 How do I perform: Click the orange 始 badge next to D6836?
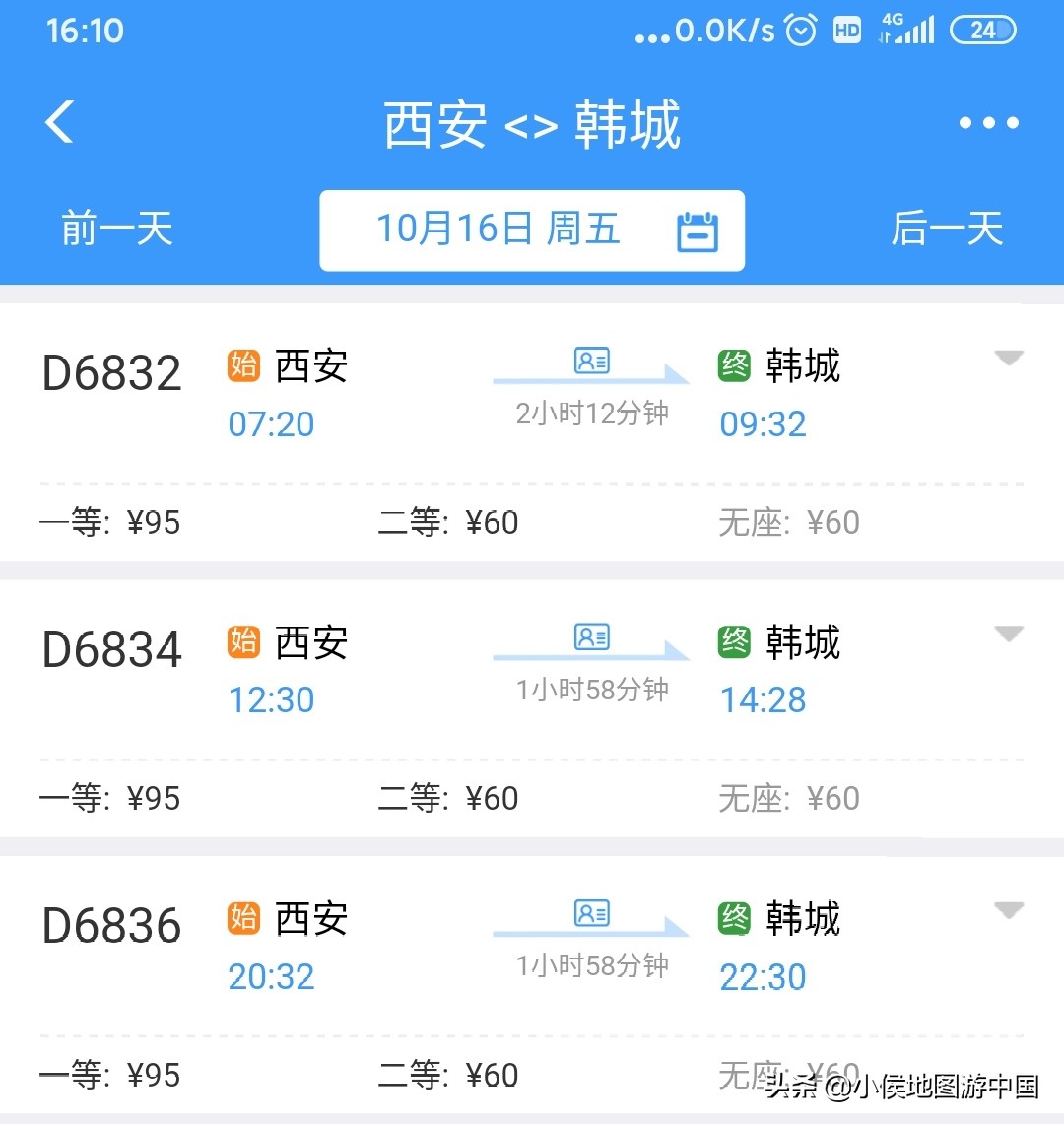[242, 919]
